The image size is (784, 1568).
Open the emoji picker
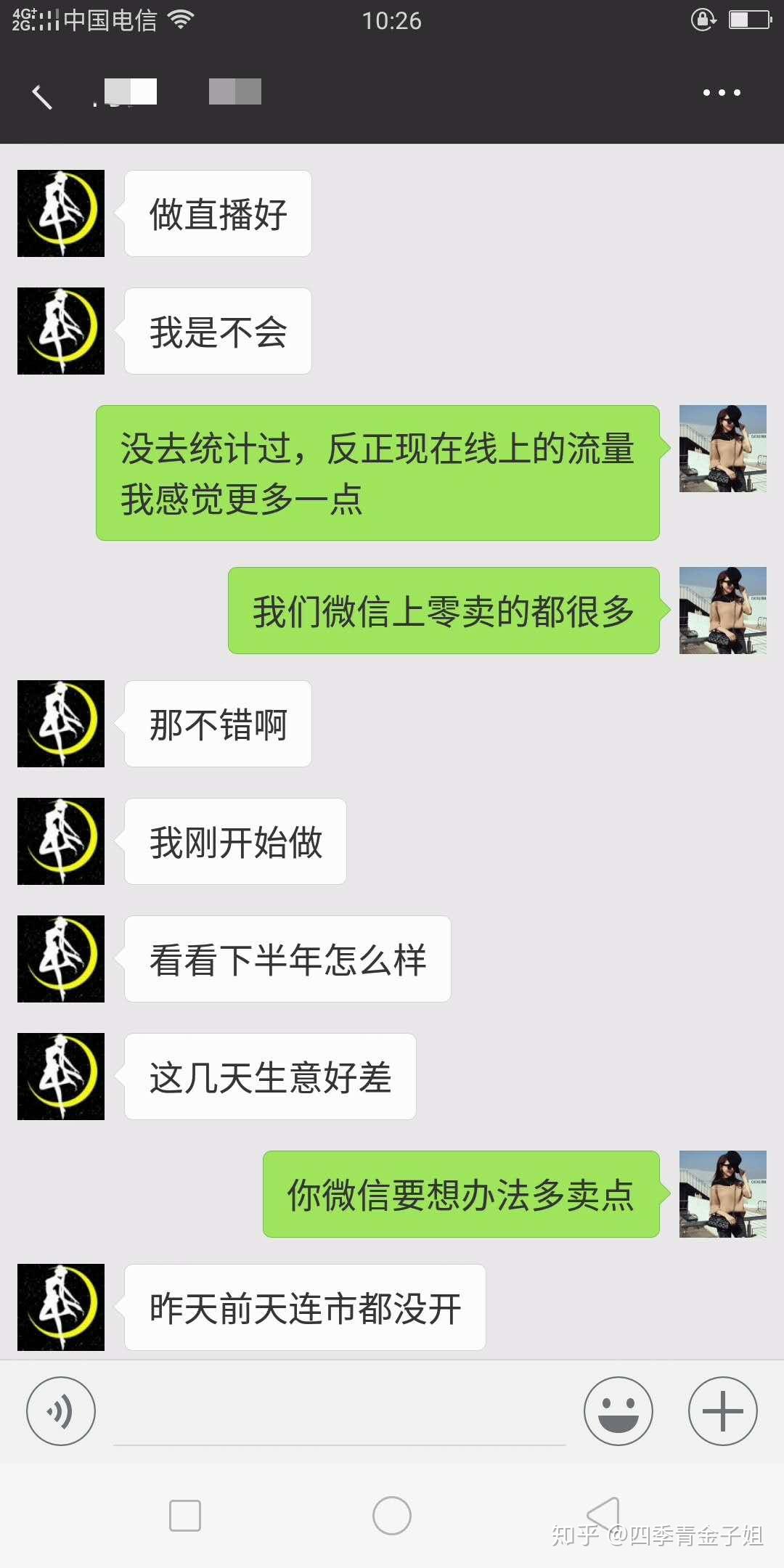click(x=618, y=1411)
